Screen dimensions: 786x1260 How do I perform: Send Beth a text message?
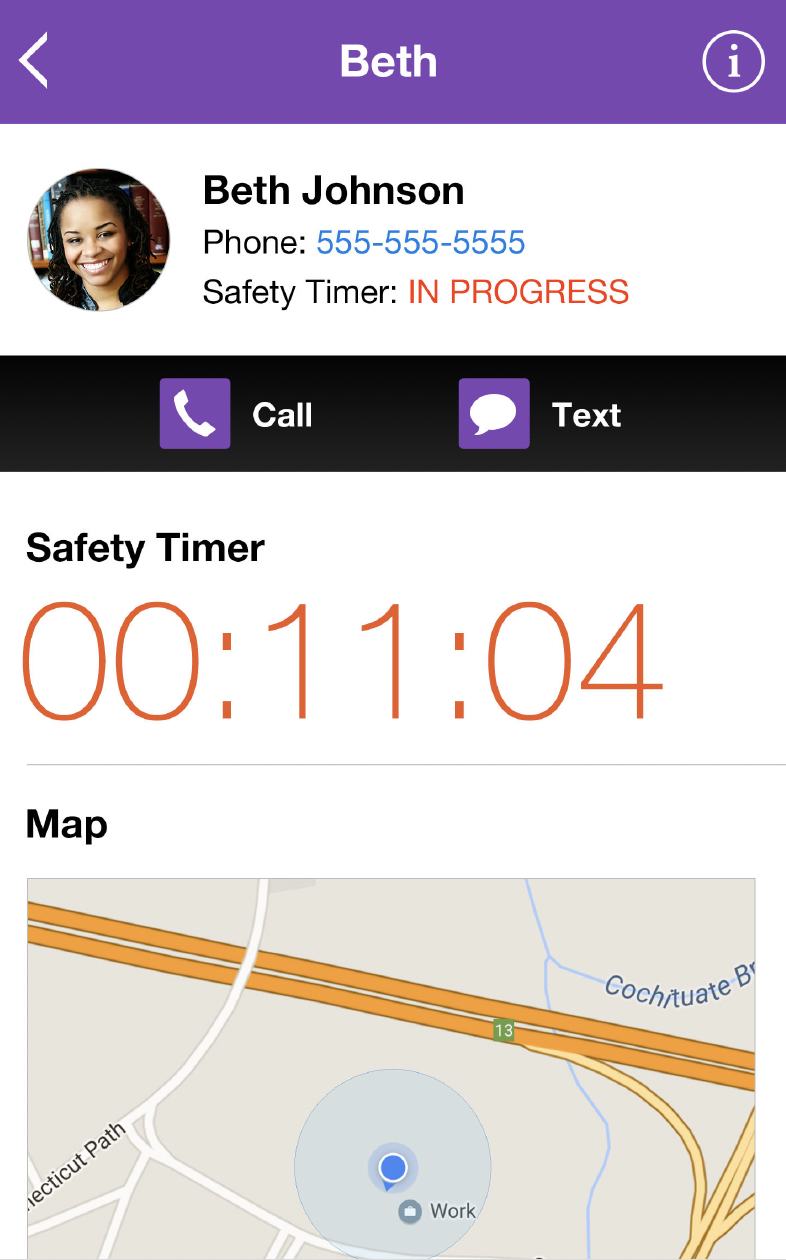pos(541,414)
